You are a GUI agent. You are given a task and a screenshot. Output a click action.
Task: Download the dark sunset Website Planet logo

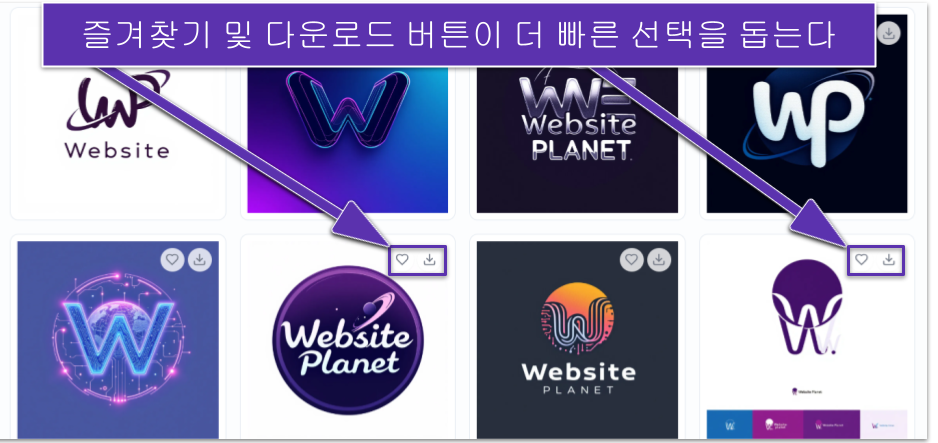pyautogui.click(x=659, y=259)
